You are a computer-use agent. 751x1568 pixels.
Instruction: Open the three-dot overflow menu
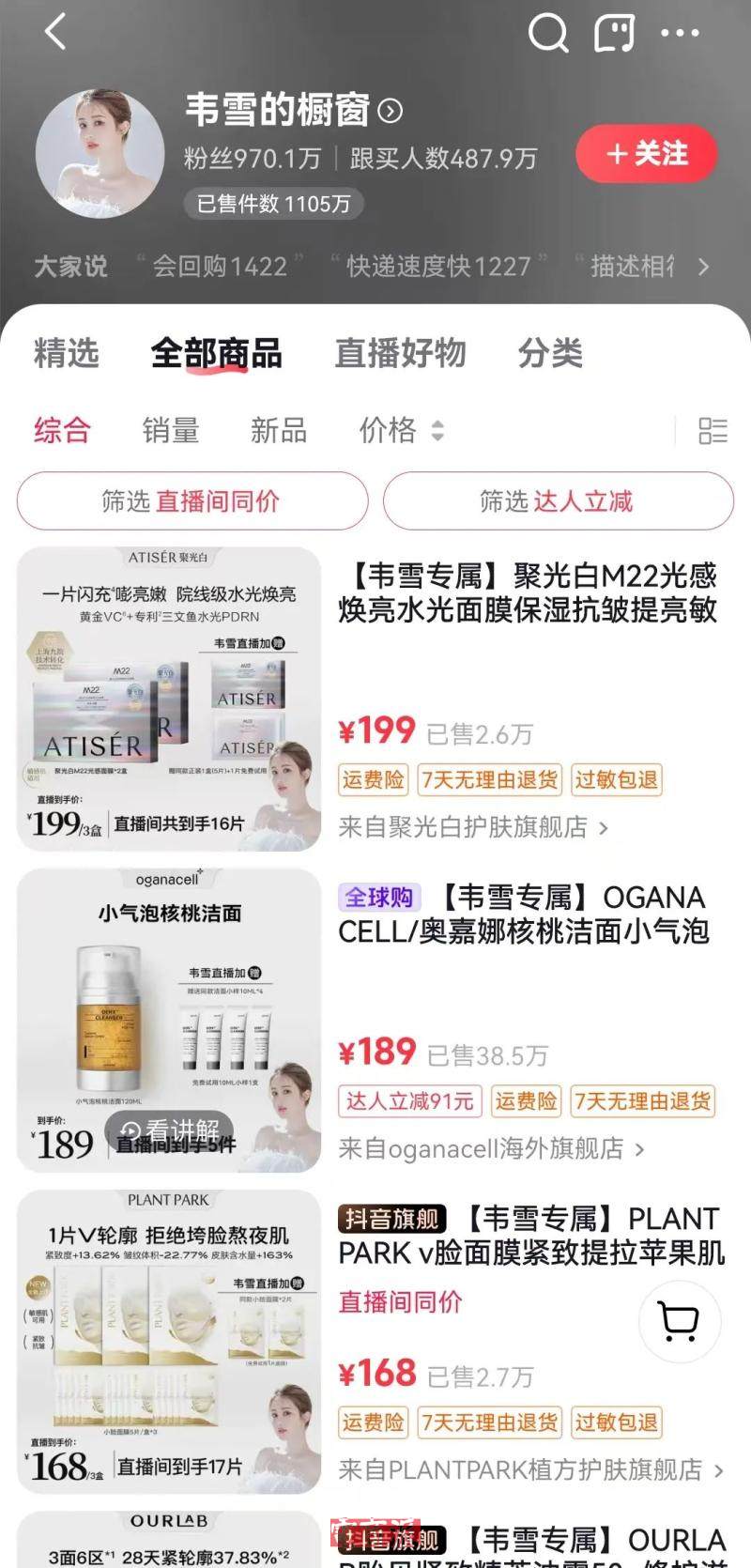680,33
